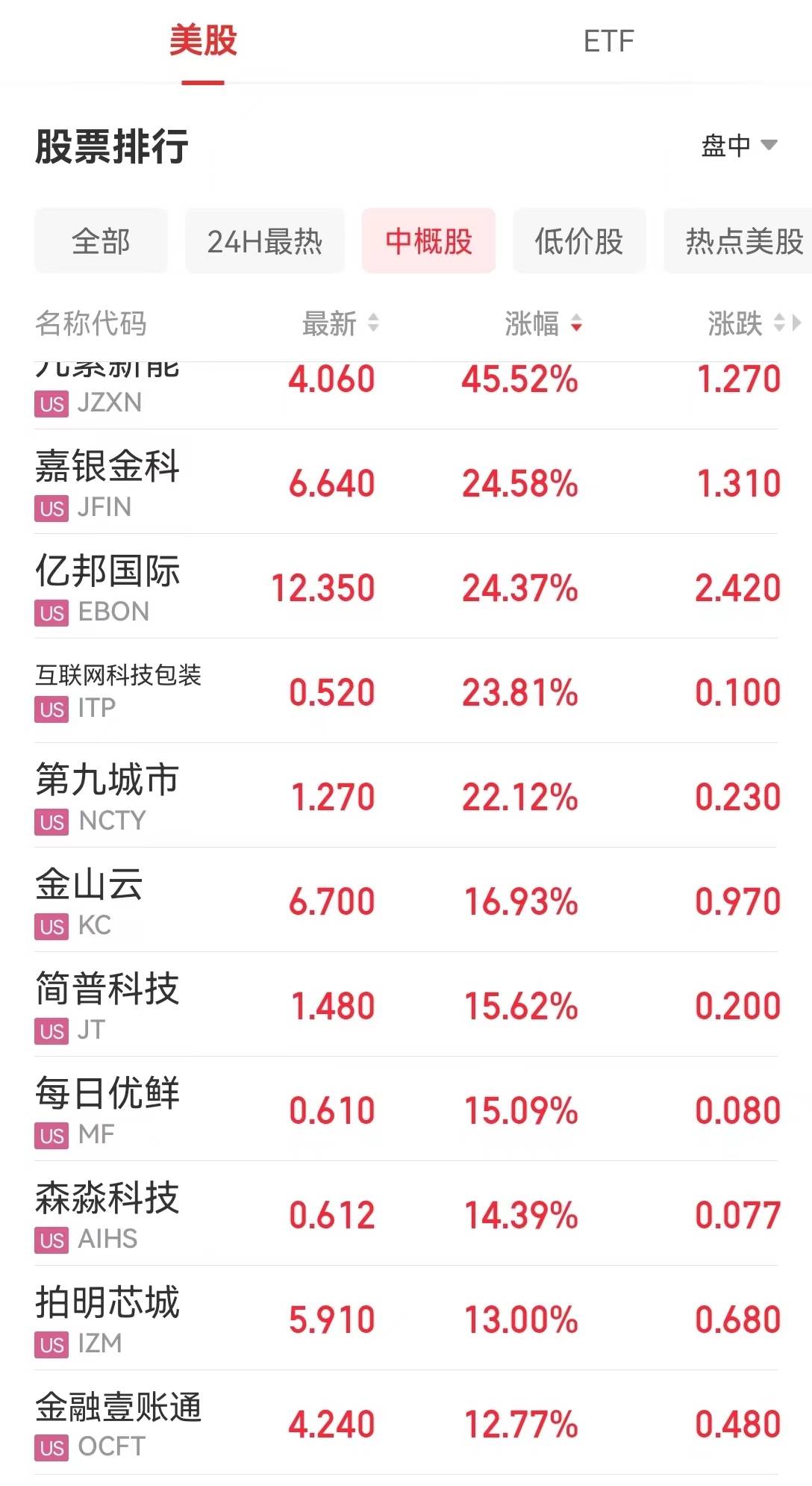The image size is (812, 1486).
Task: View 互联网科技包装 ITP stock
Action: pyautogui.click(x=118, y=691)
